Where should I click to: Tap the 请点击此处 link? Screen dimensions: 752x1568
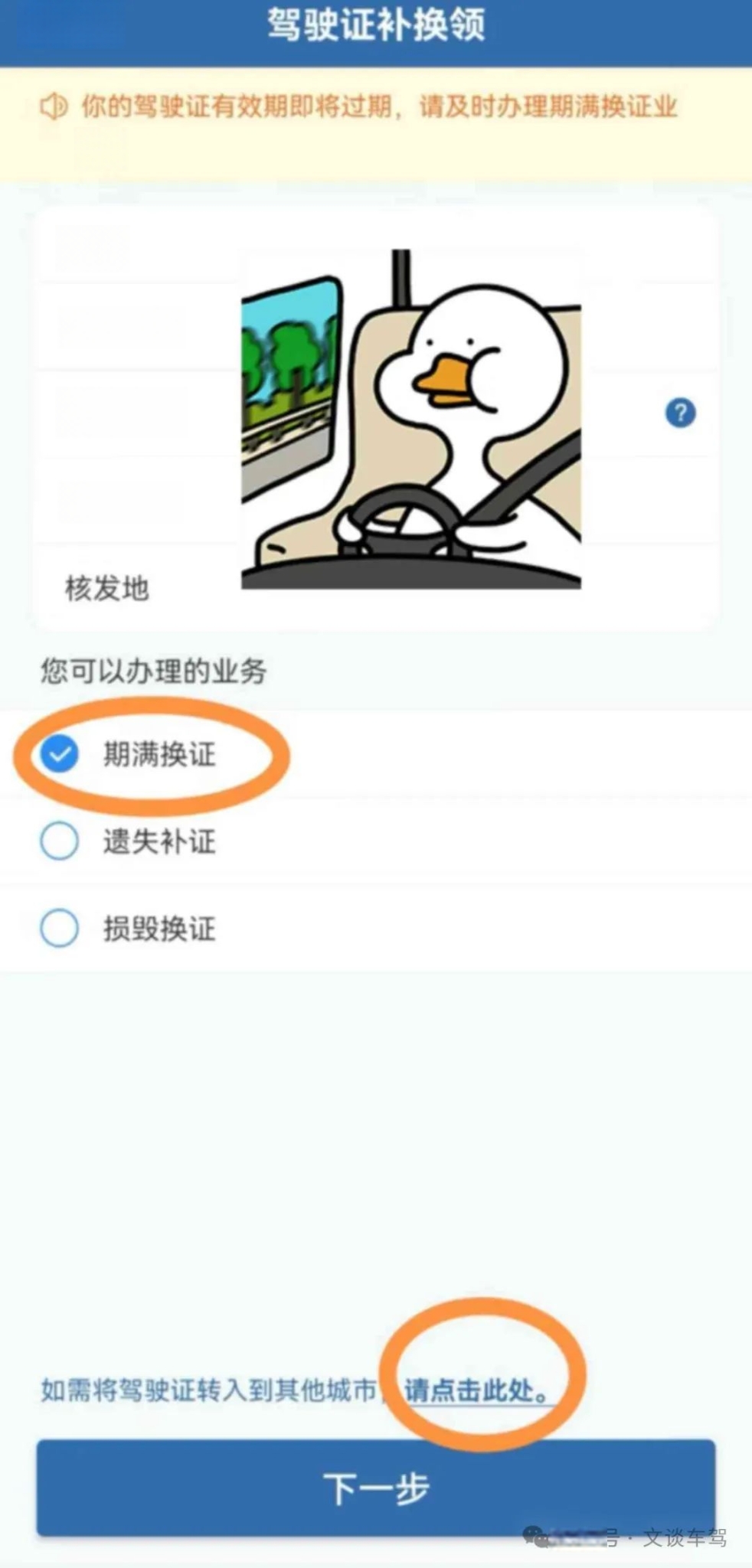tap(476, 1390)
